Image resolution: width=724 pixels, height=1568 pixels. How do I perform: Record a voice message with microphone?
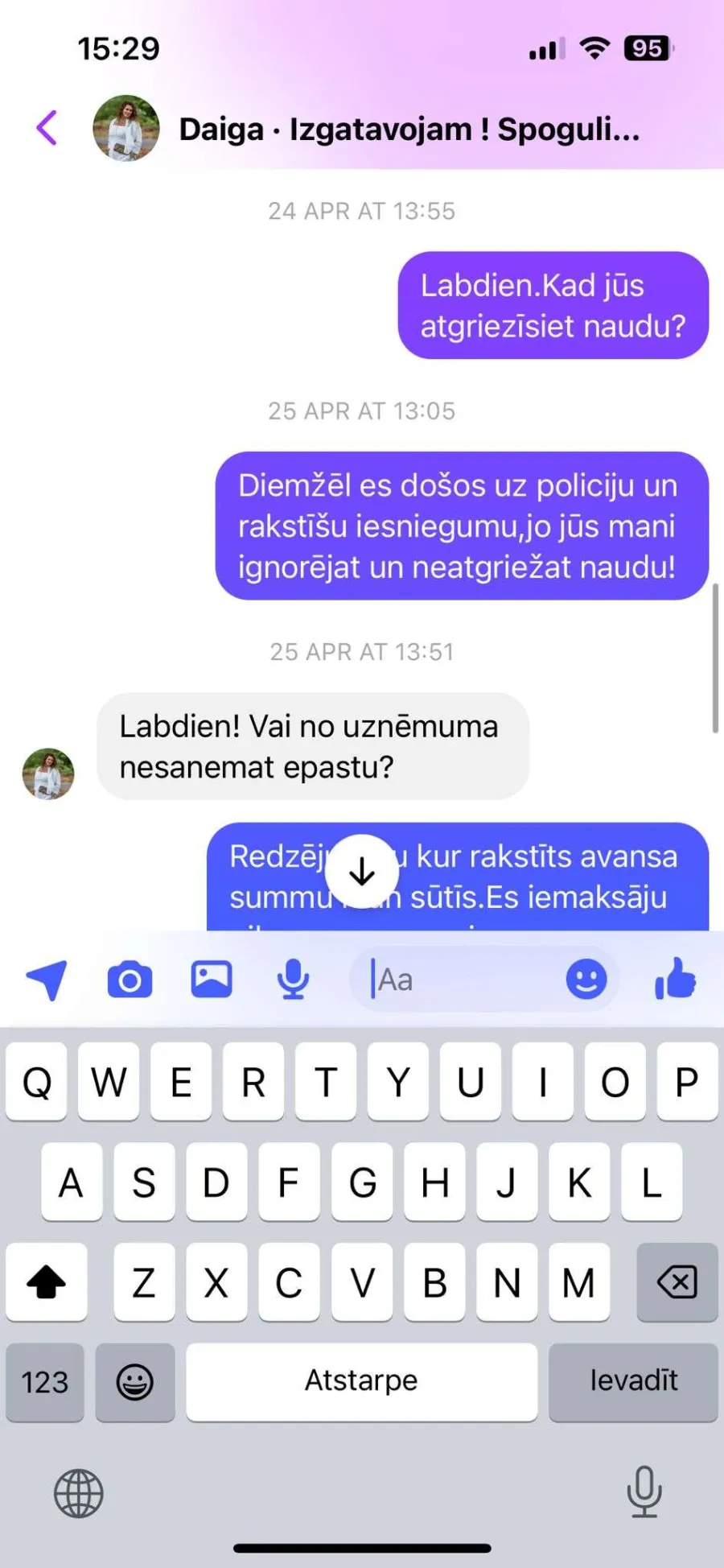(293, 980)
